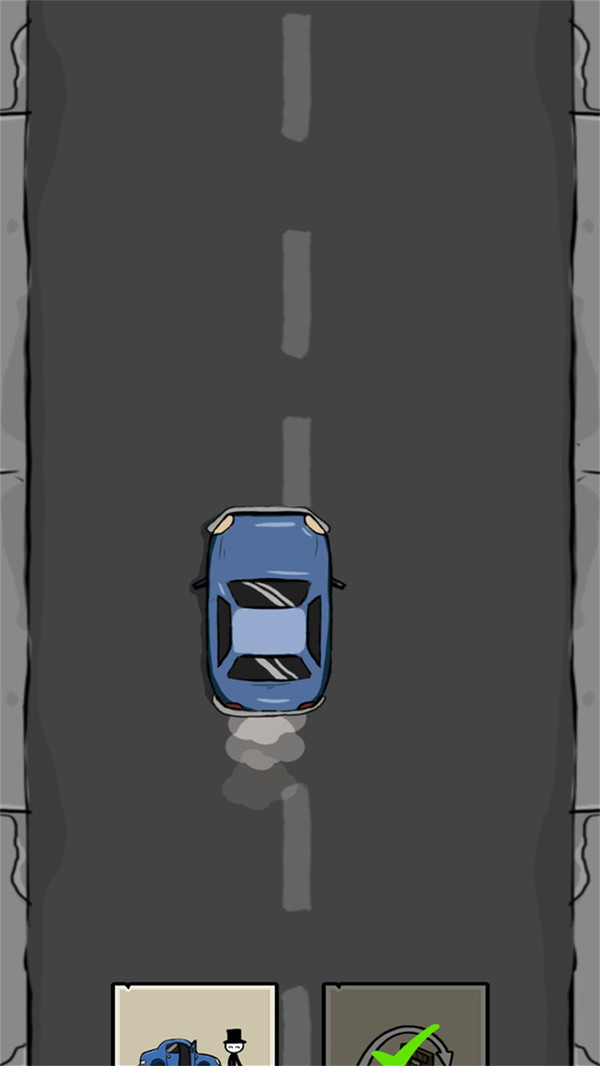Choose the card with blue car and top-hat figure
600x1066 pixels.
[194, 1027]
